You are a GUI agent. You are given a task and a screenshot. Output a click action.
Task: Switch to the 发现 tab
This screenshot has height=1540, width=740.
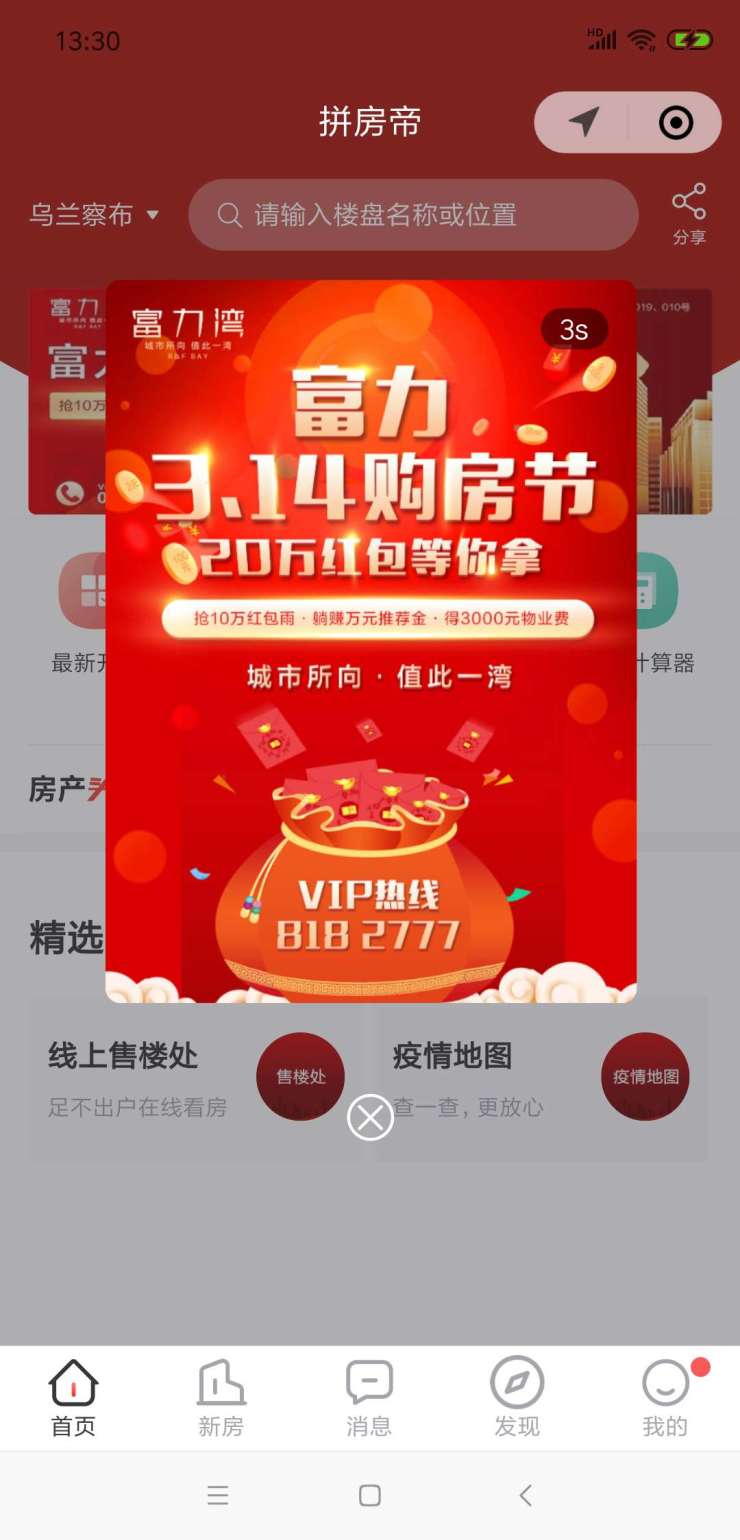point(517,1398)
